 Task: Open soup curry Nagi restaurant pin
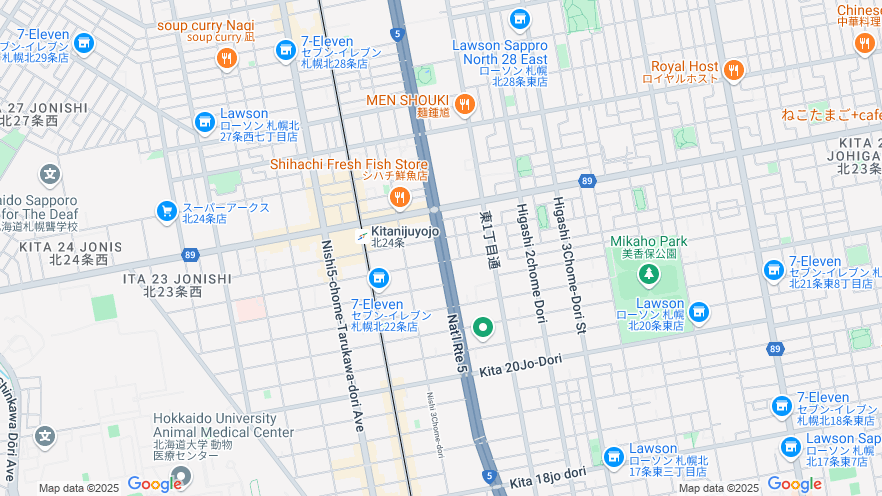tap(227, 58)
